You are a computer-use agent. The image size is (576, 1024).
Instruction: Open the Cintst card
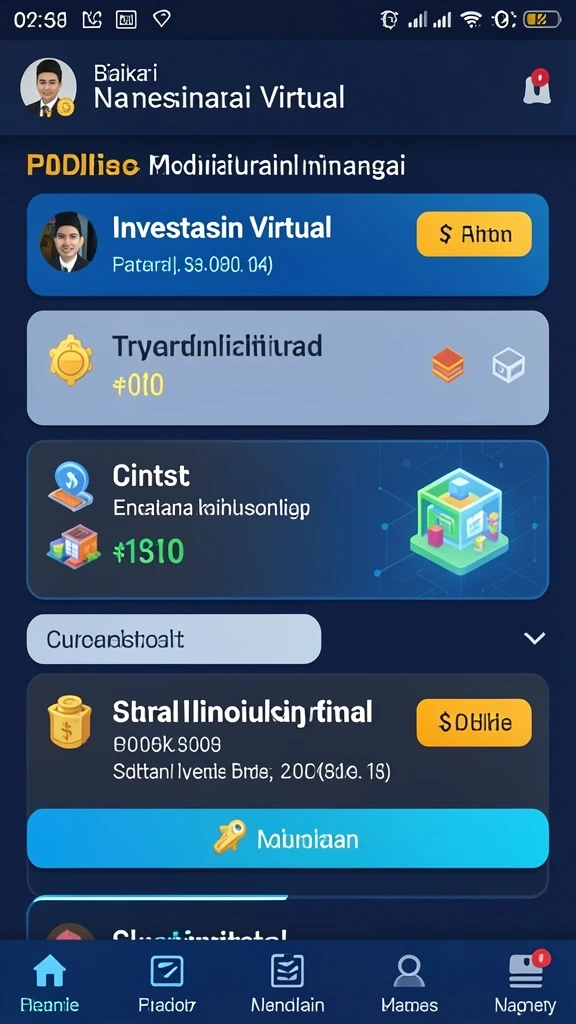pos(287,520)
